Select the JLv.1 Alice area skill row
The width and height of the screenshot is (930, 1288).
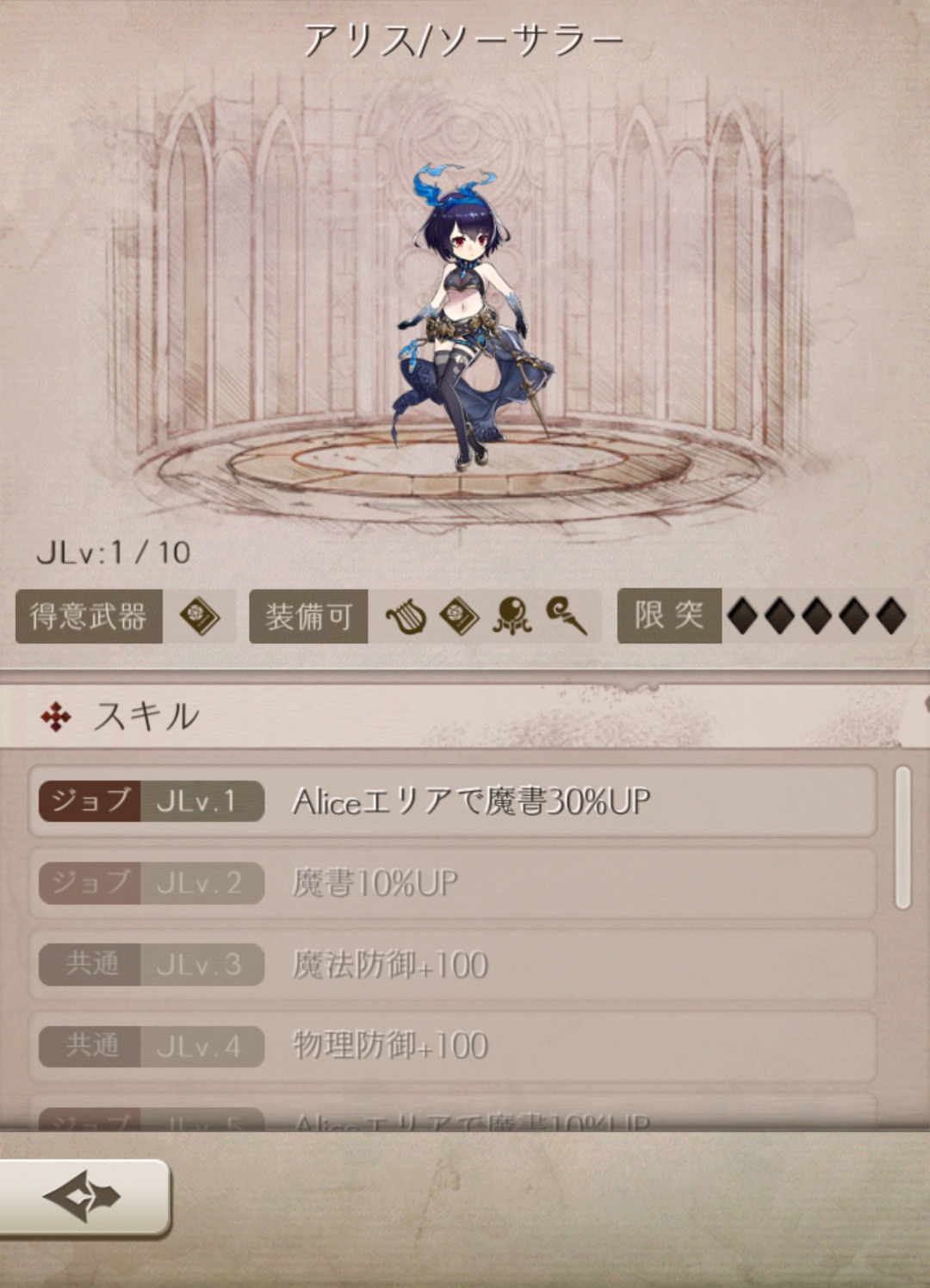pyautogui.click(x=452, y=801)
